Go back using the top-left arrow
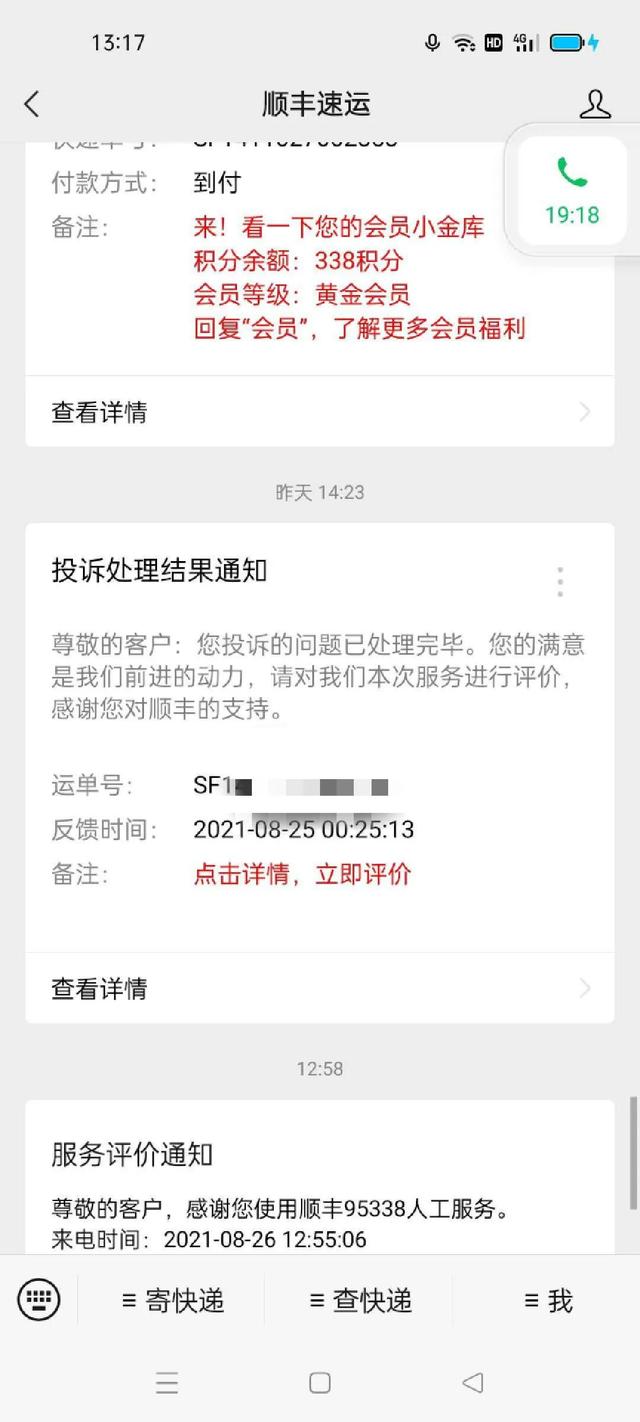 coord(32,104)
